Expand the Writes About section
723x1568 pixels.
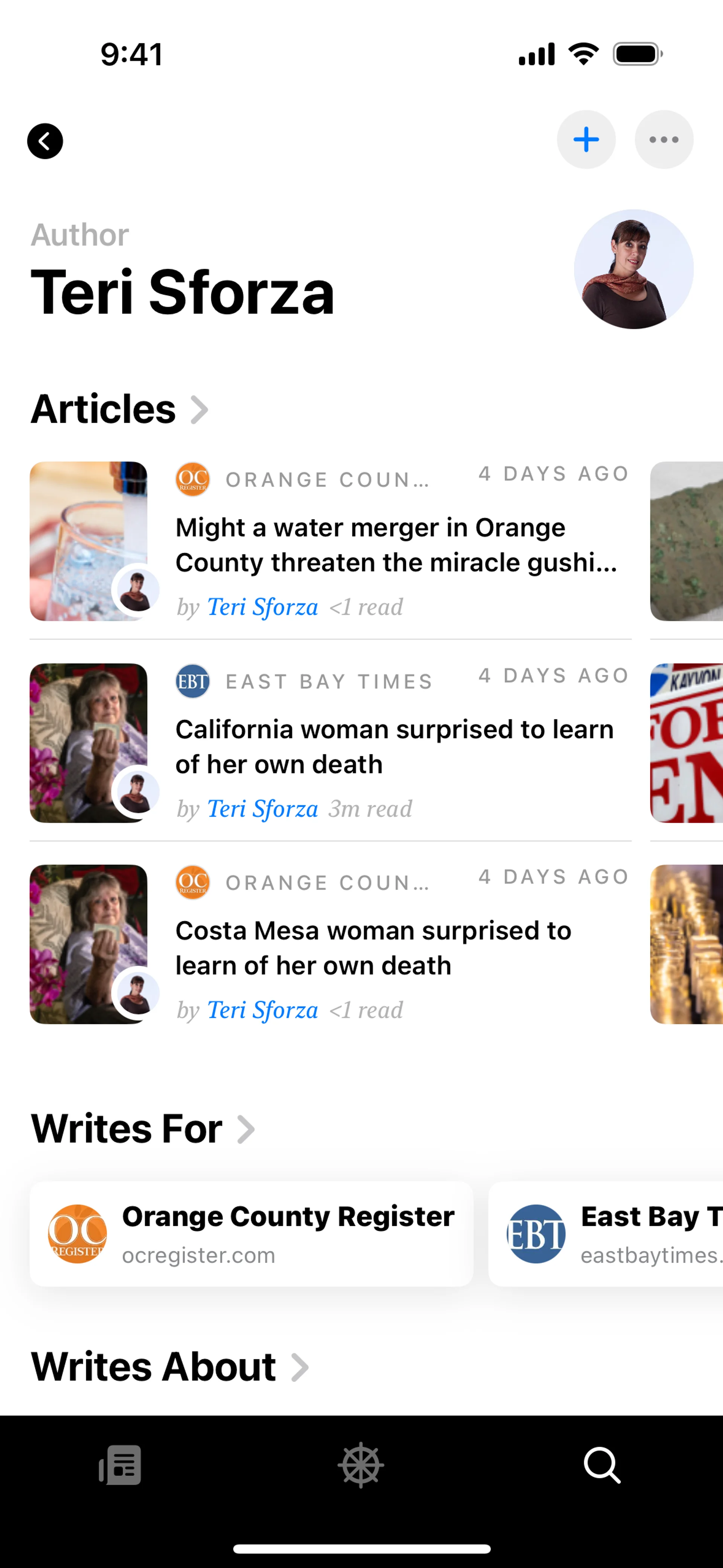click(170, 1366)
